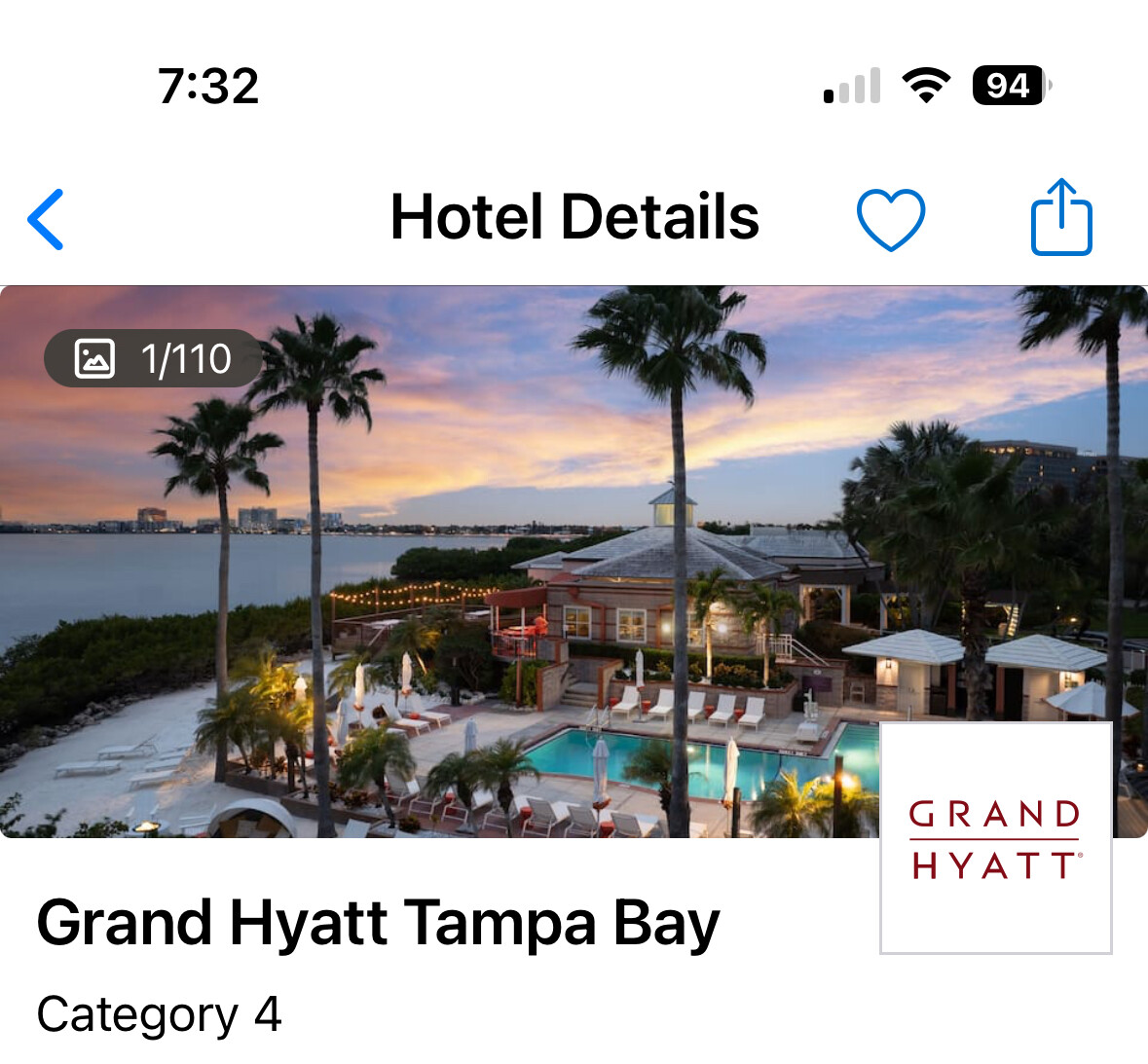Go back from Hotel Details
Screen dimensions: 1148x1064
click(46, 220)
